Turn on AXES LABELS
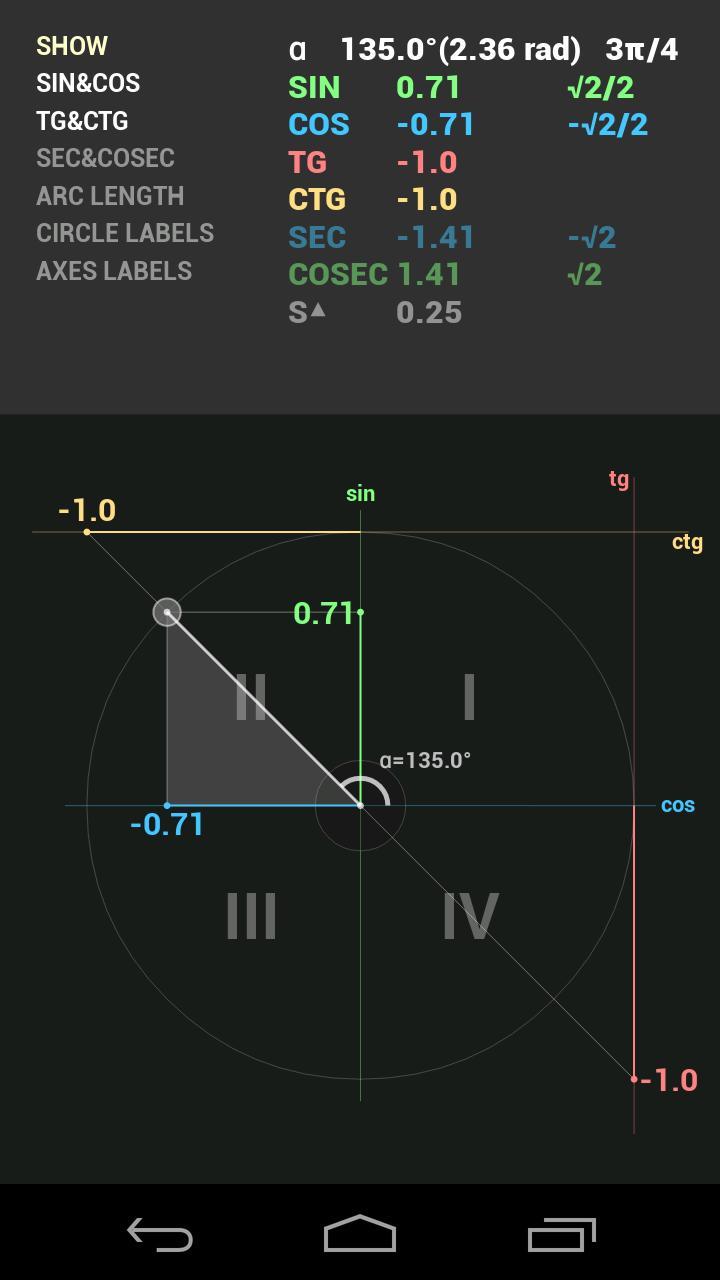The height and width of the screenshot is (1280, 720). click(114, 271)
